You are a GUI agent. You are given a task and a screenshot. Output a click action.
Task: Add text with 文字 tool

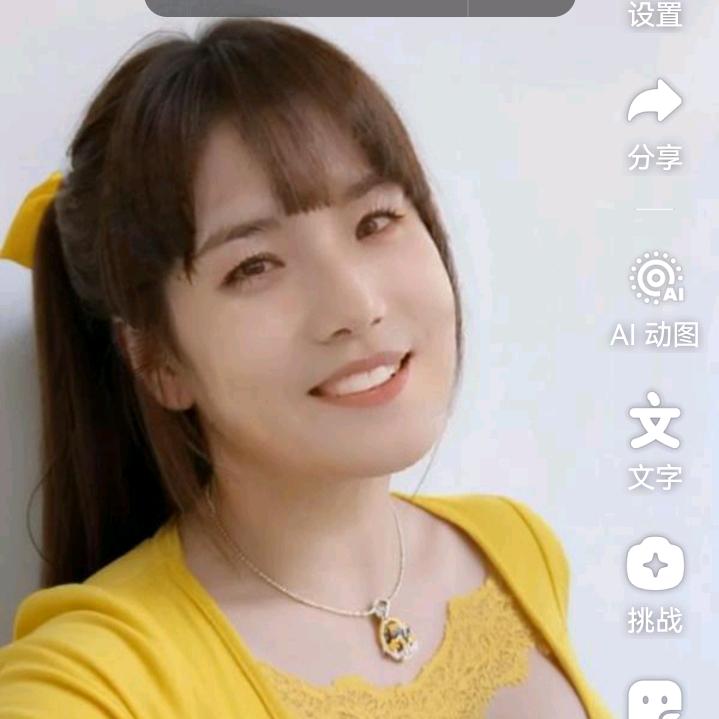(x=655, y=421)
